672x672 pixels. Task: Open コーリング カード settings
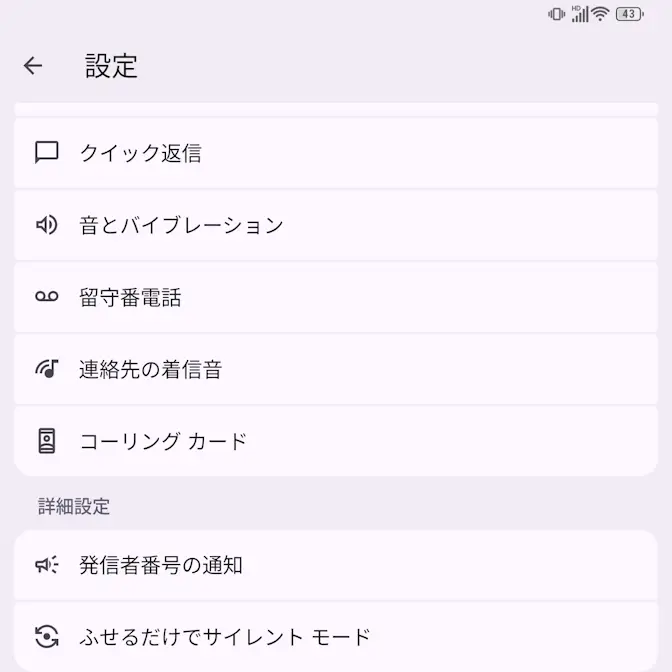click(336, 441)
